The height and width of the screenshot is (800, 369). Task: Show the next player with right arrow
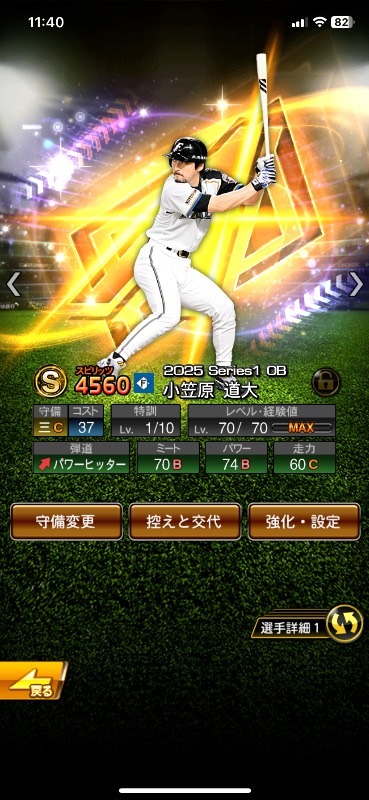(x=356, y=284)
